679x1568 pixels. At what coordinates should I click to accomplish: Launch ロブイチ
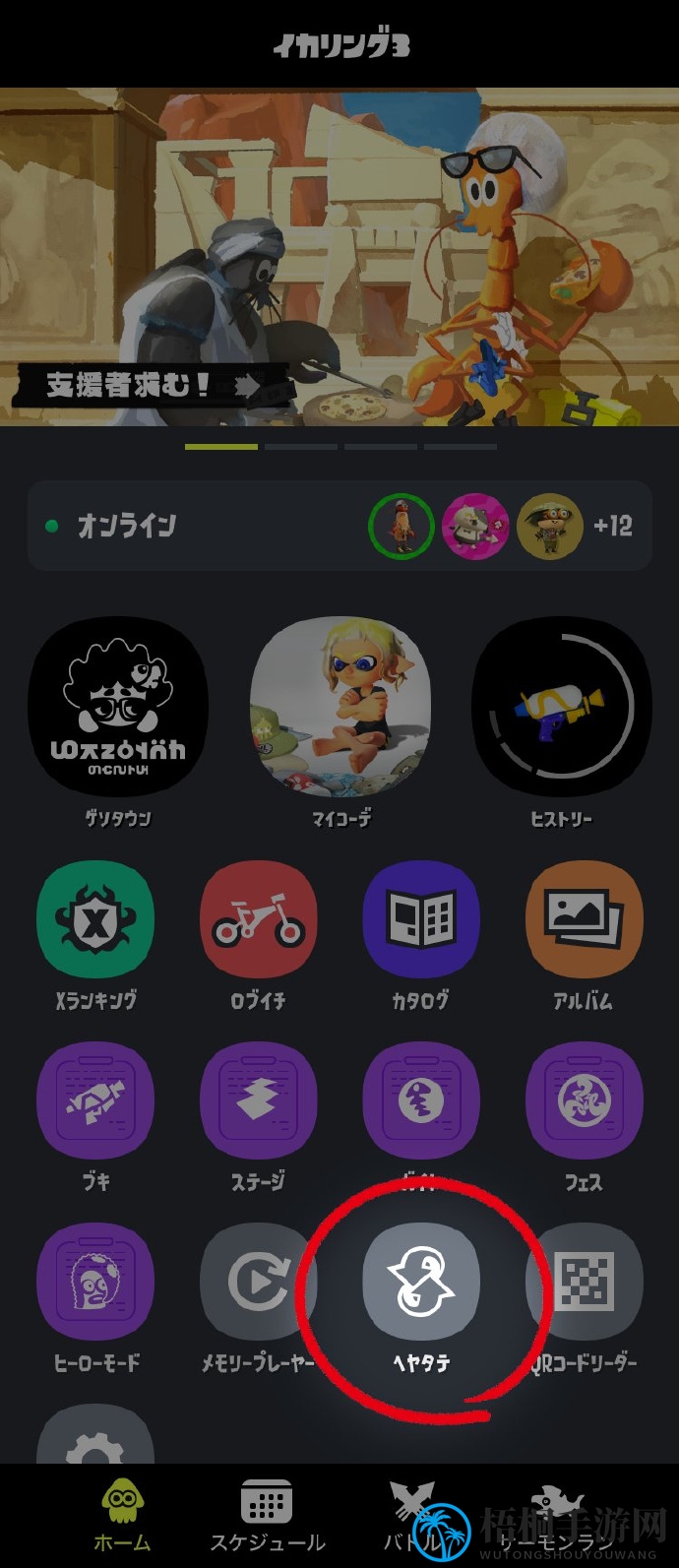click(x=259, y=919)
